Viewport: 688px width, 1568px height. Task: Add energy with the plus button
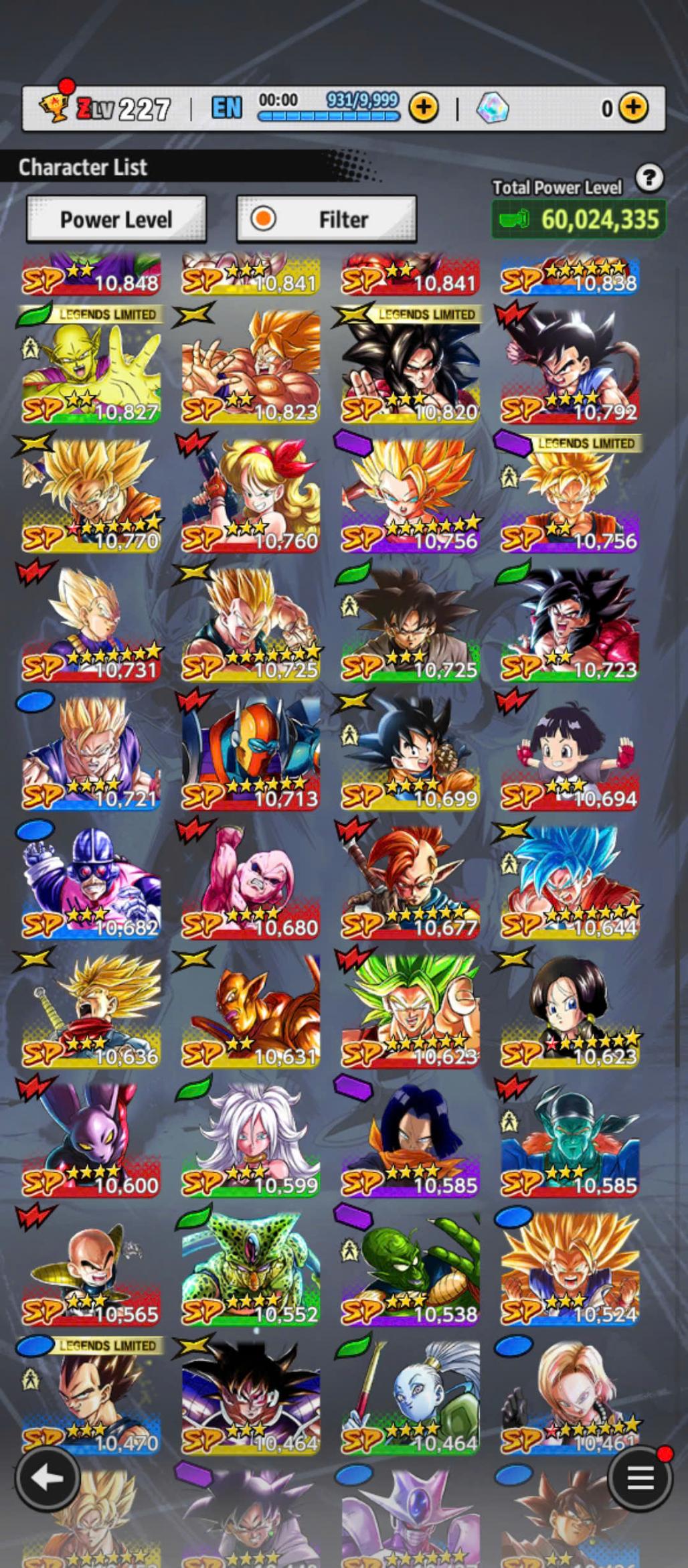click(x=424, y=107)
